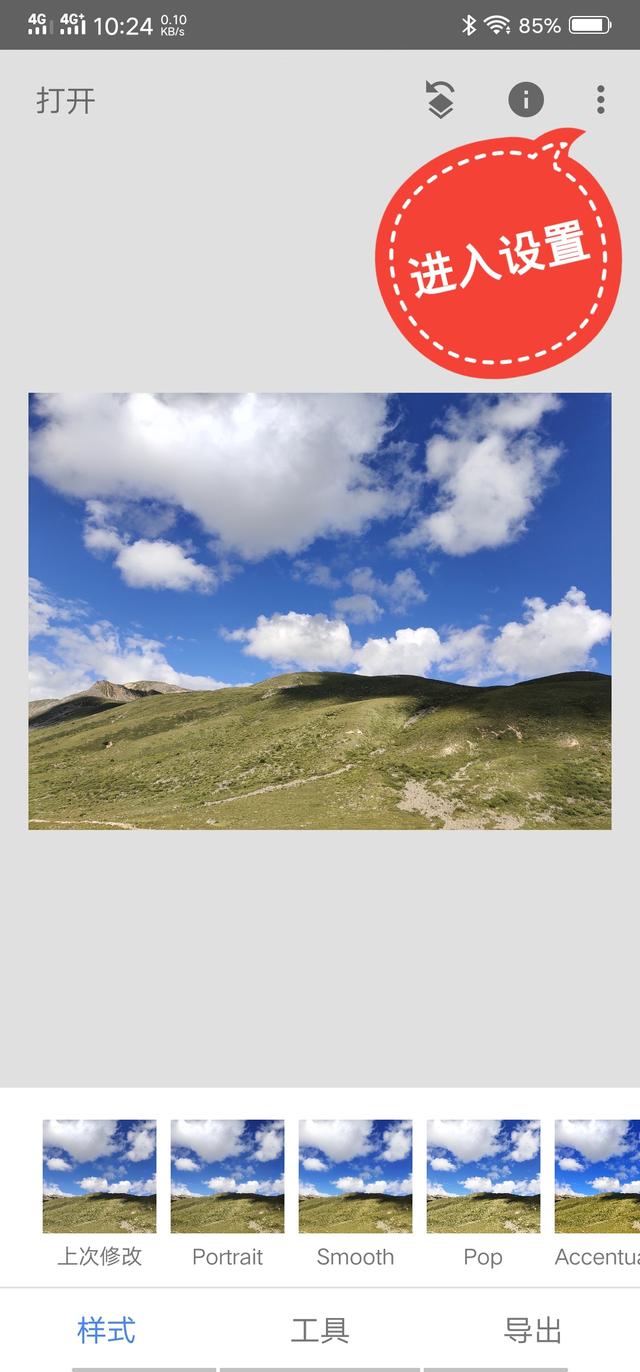Open the edit stack layers icon
Viewport: 640px width, 1372px height.
coord(440,100)
